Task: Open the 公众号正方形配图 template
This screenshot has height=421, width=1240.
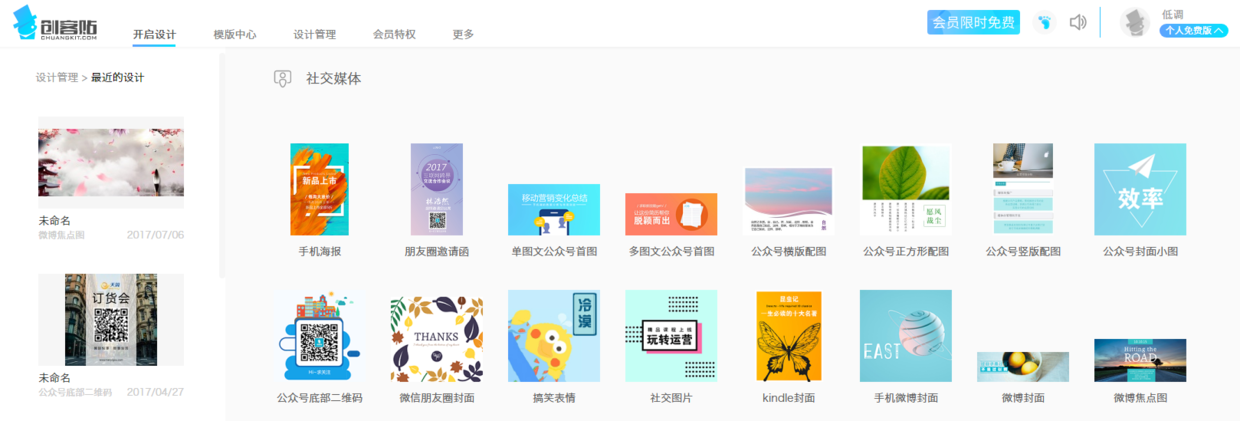Action: pyautogui.click(x=905, y=190)
